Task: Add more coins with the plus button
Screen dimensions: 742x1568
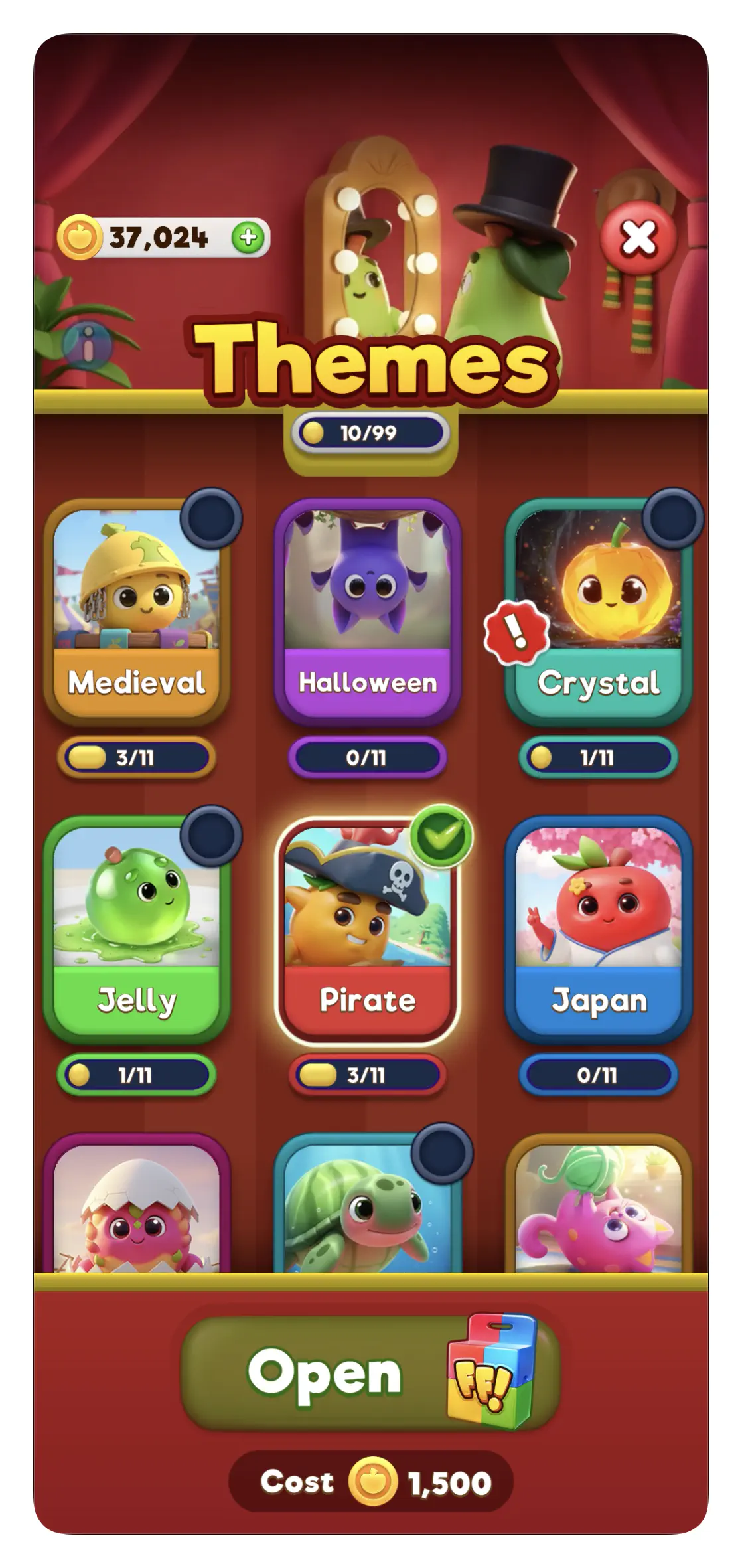Action: pyautogui.click(x=248, y=237)
